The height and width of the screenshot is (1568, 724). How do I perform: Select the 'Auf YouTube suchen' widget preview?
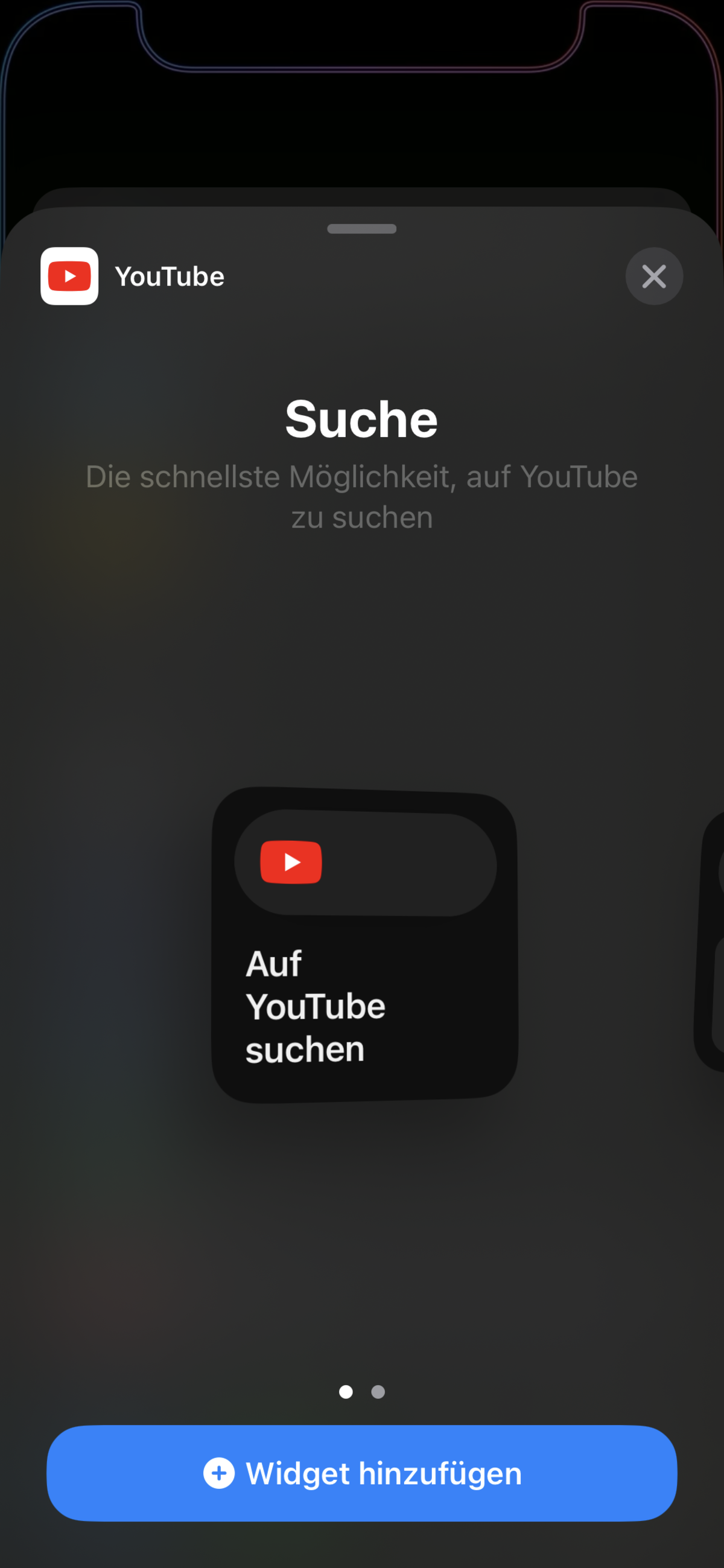click(x=364, y=945)
